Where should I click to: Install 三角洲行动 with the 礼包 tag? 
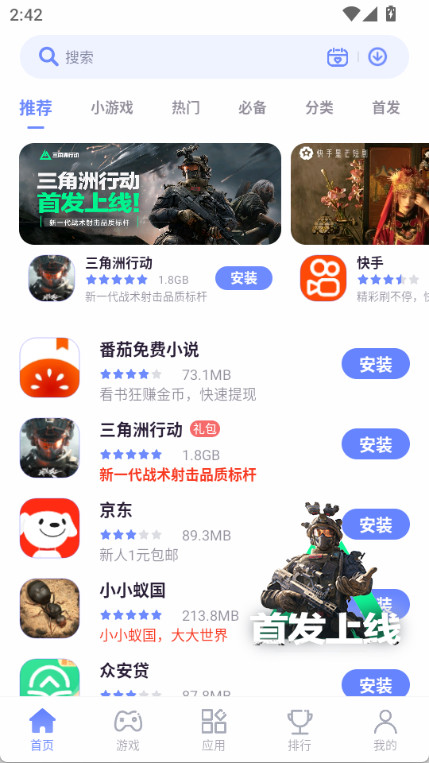[375, 444]
